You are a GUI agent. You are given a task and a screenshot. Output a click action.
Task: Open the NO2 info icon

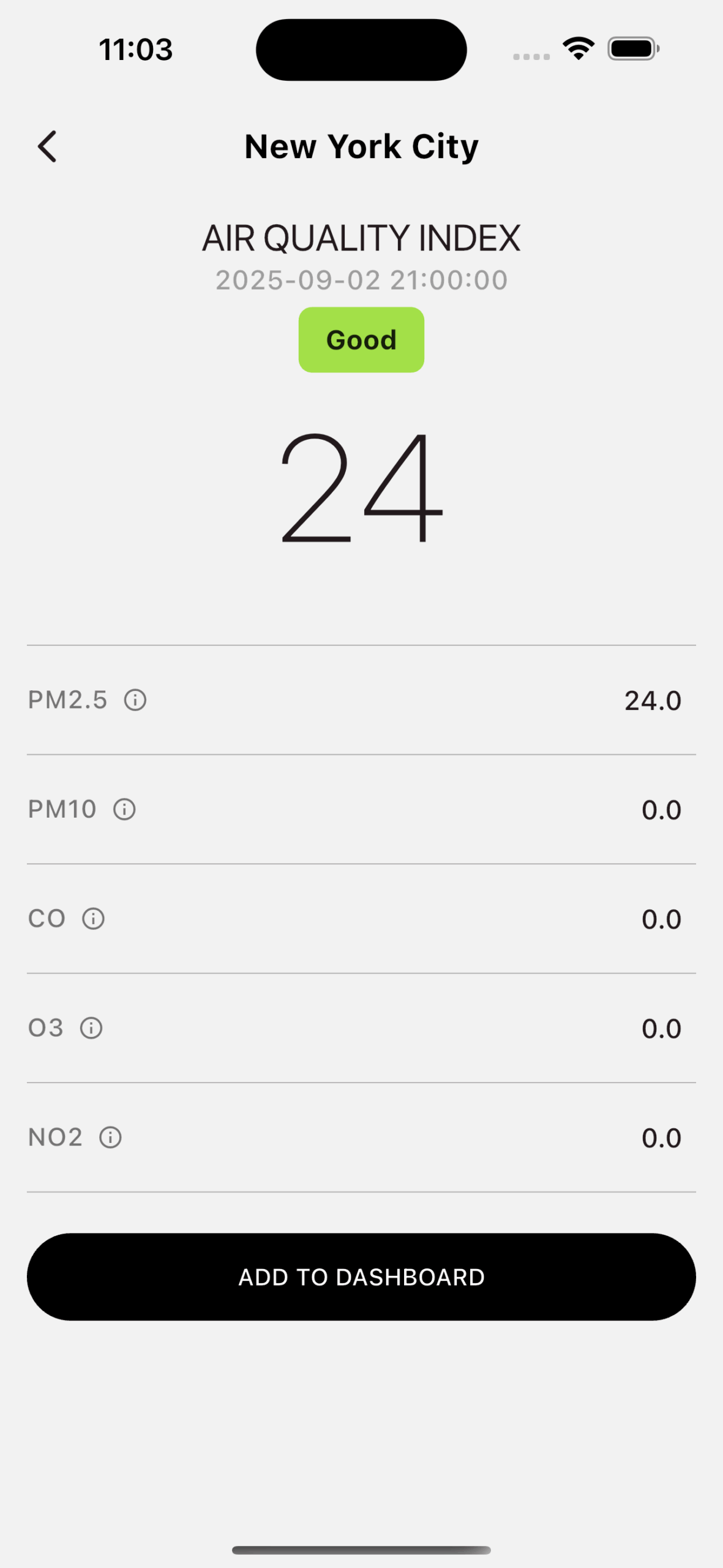click(x=110, y=1137)
